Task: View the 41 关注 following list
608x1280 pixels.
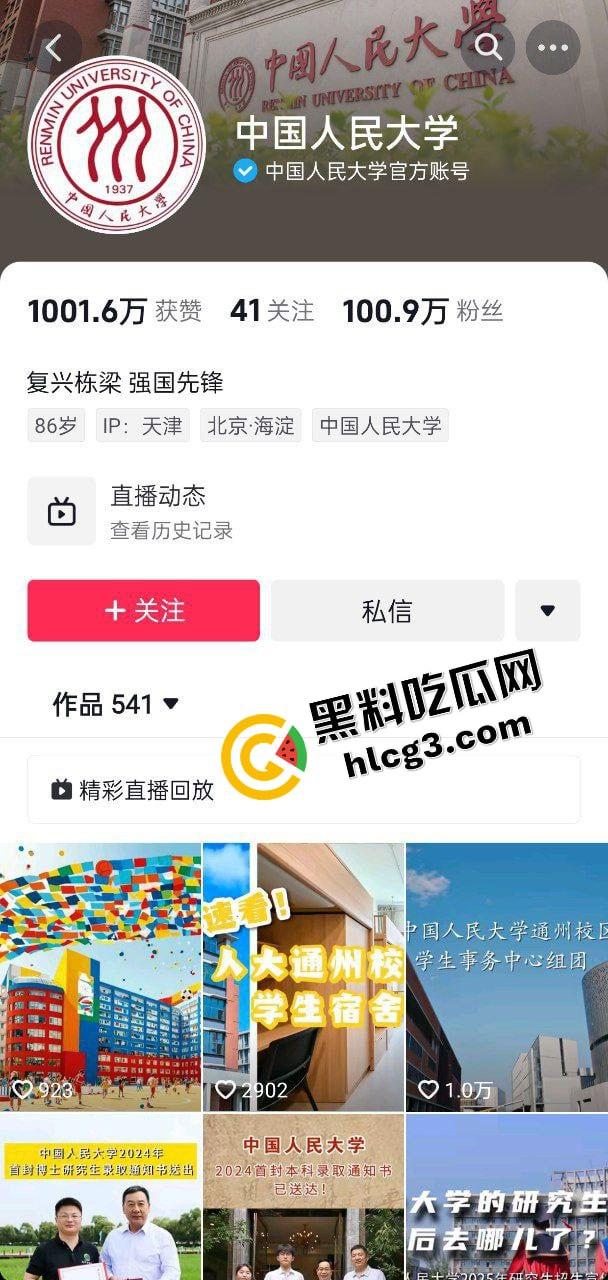Action: click(271, 311)
